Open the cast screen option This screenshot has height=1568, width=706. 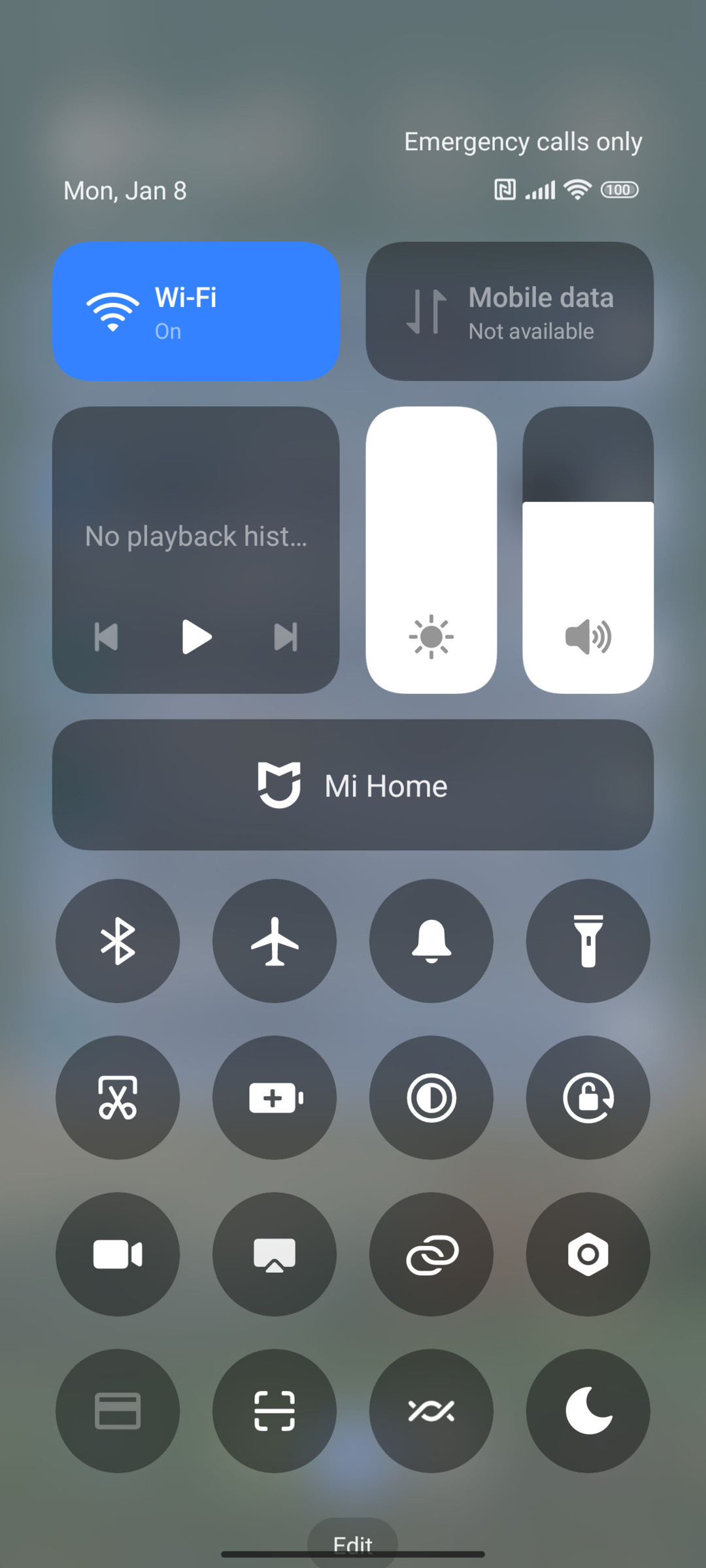tap(275, 1254)
